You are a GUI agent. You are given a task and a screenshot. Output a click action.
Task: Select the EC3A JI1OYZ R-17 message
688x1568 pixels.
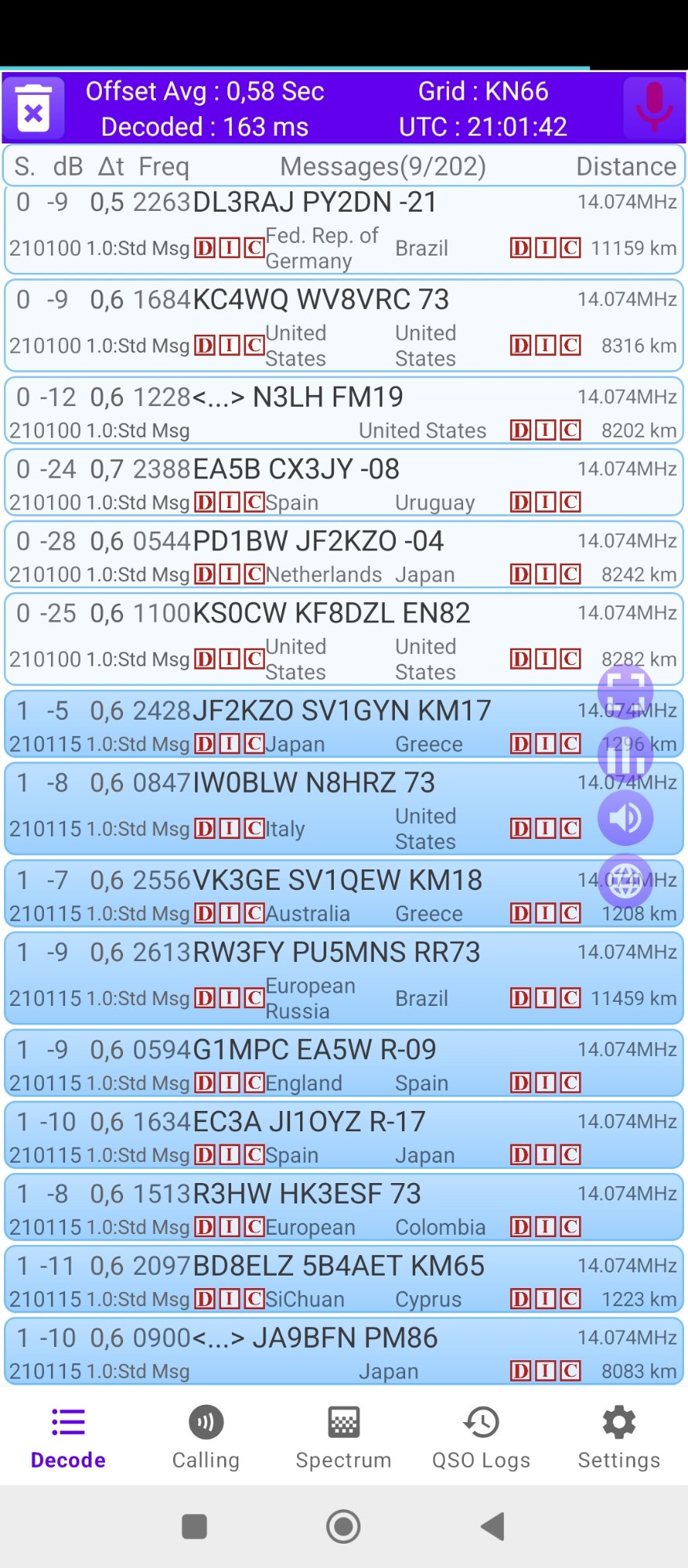(x=310, y=1122)
